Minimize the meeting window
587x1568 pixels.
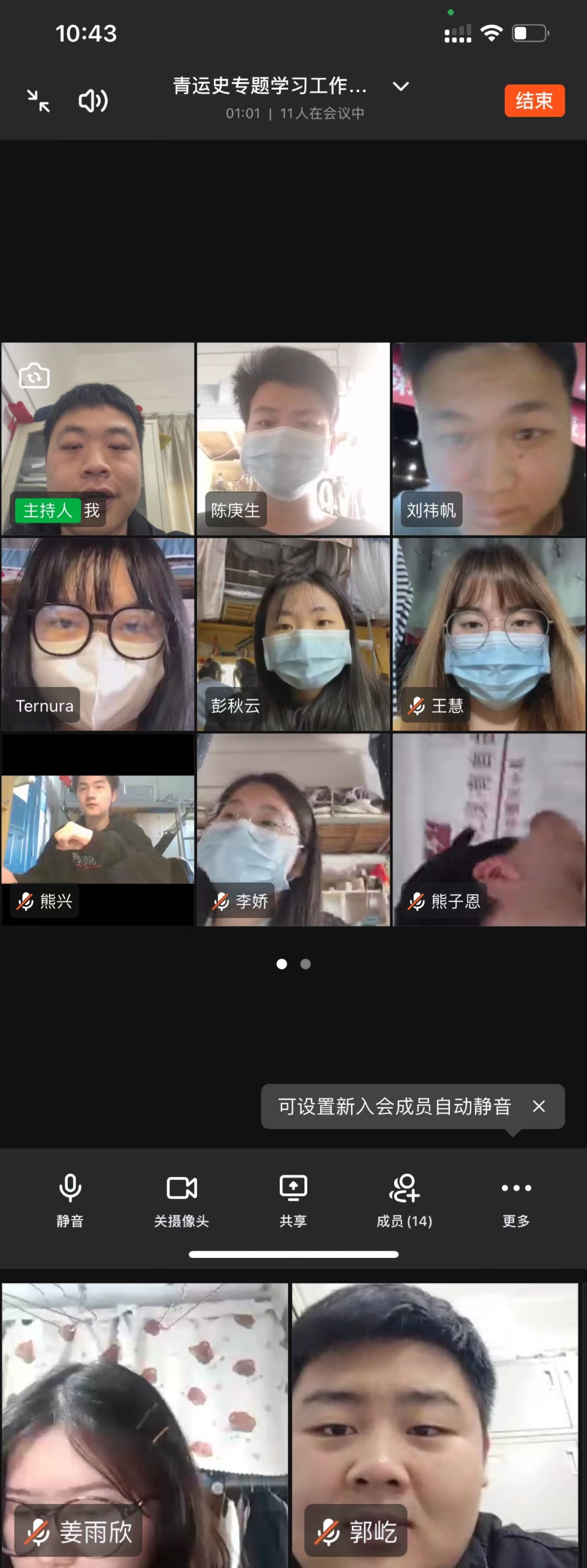click(39, 100)
